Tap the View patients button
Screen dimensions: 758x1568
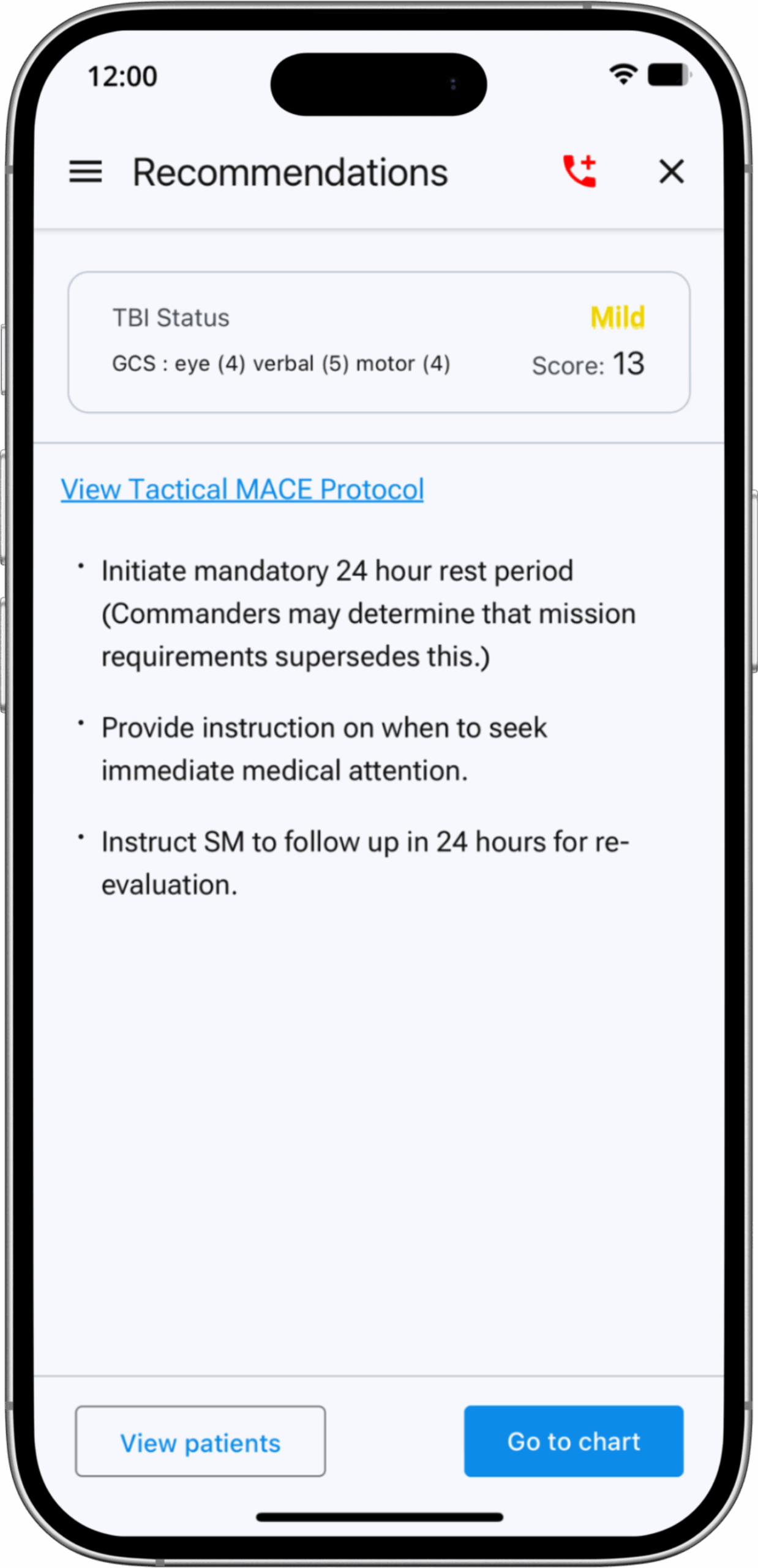(x=200, y=1442)
